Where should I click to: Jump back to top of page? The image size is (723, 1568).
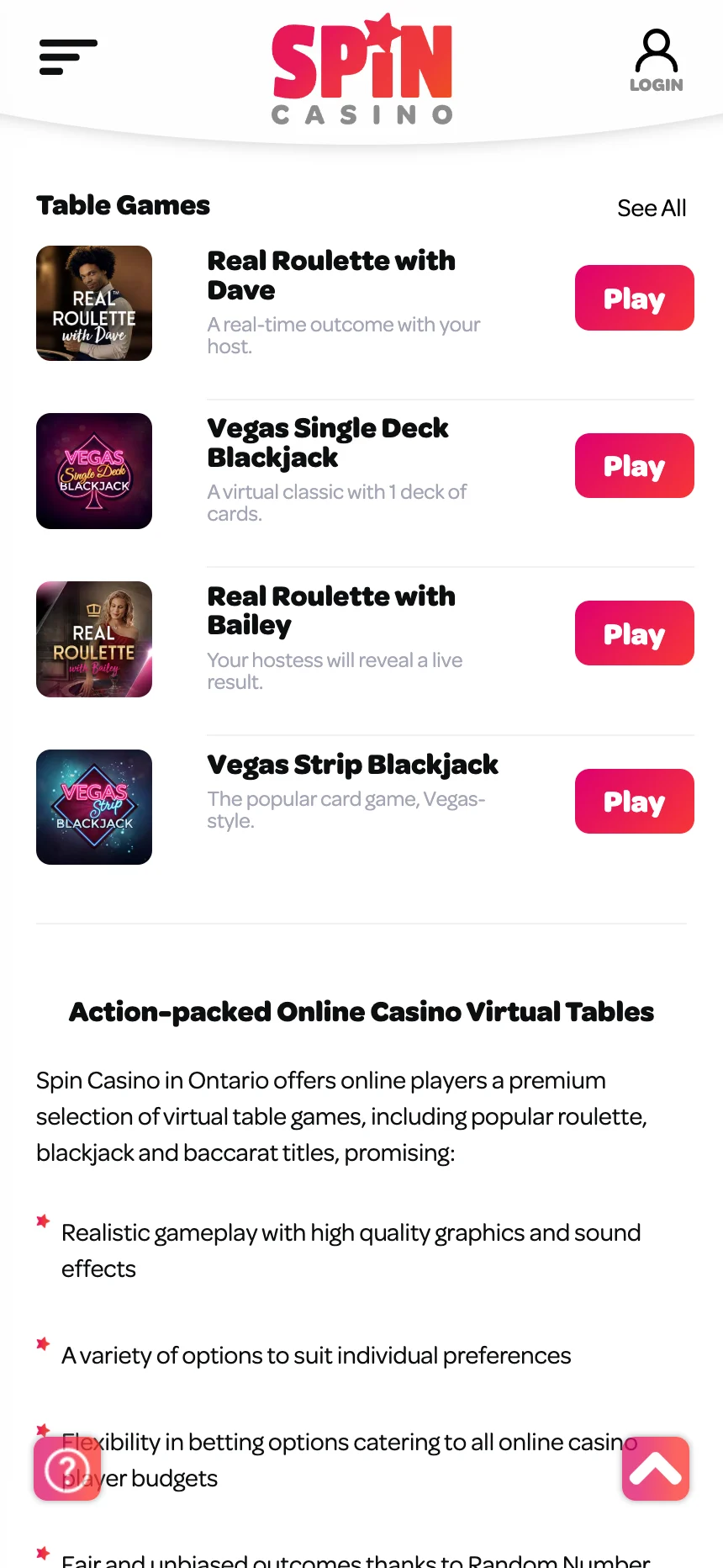(656, 1469)
